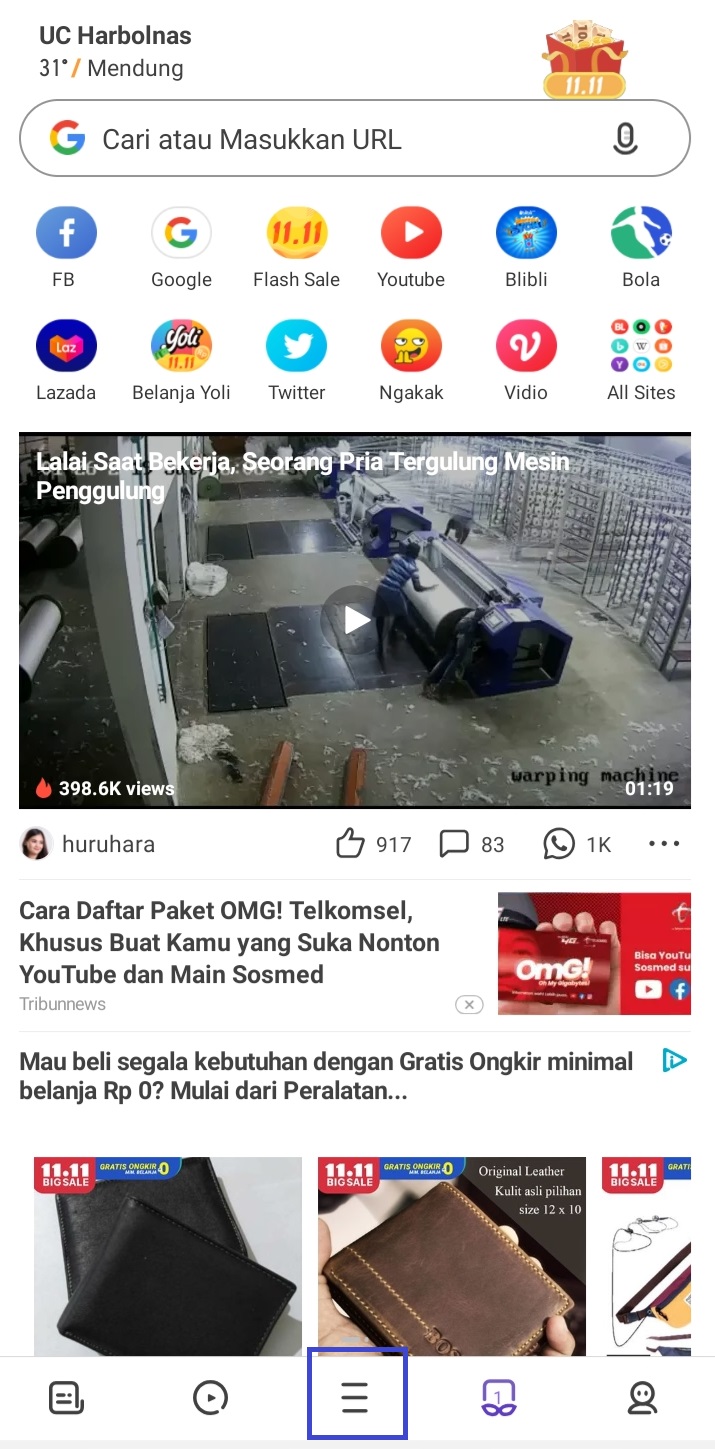Viewport: 715px width, 1449px height.
Task: Go to the profile tab
Action: coord(642,1397)
